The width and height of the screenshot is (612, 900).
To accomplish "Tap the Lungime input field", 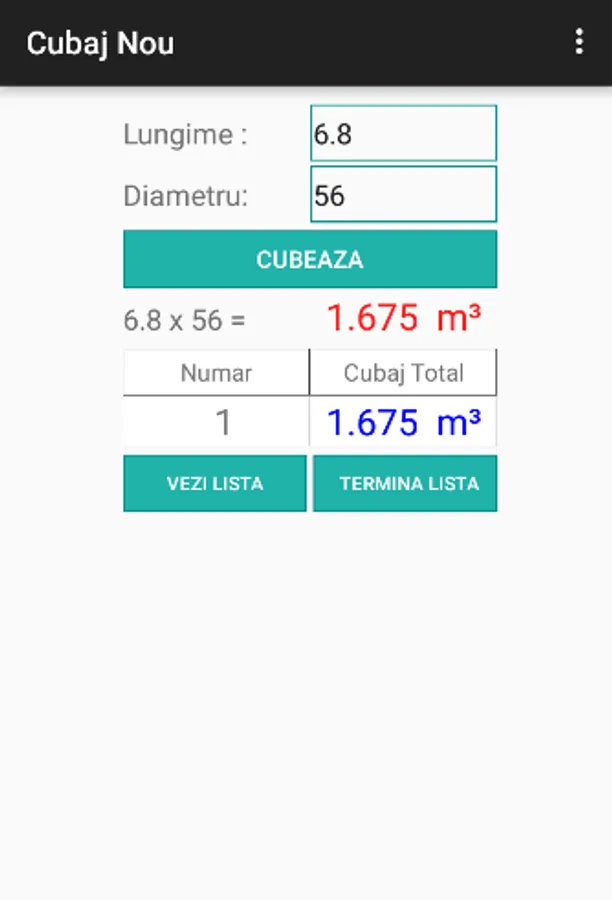I will tap(403, 134).
